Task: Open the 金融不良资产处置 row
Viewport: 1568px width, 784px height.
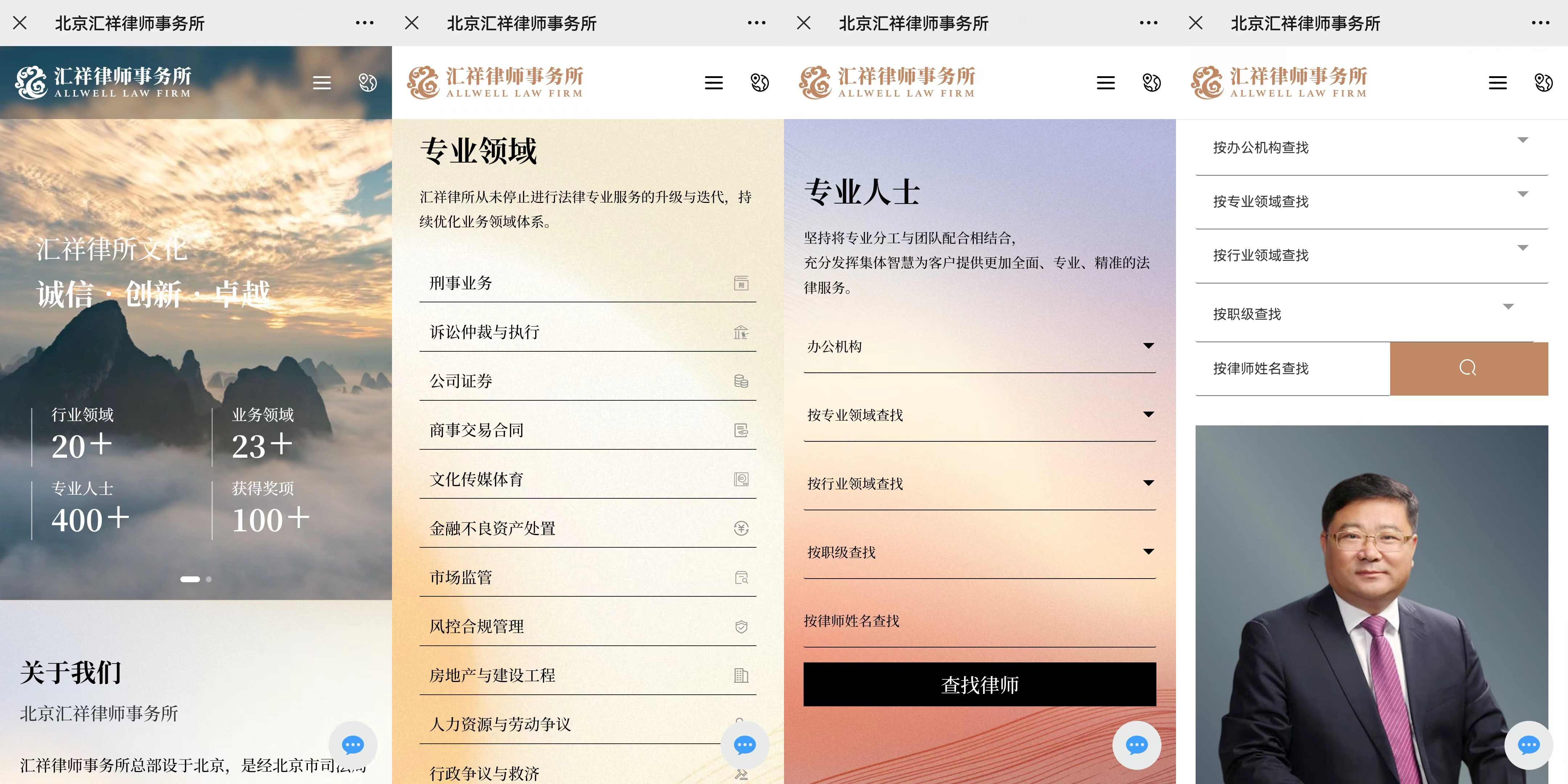Action: 587,528
